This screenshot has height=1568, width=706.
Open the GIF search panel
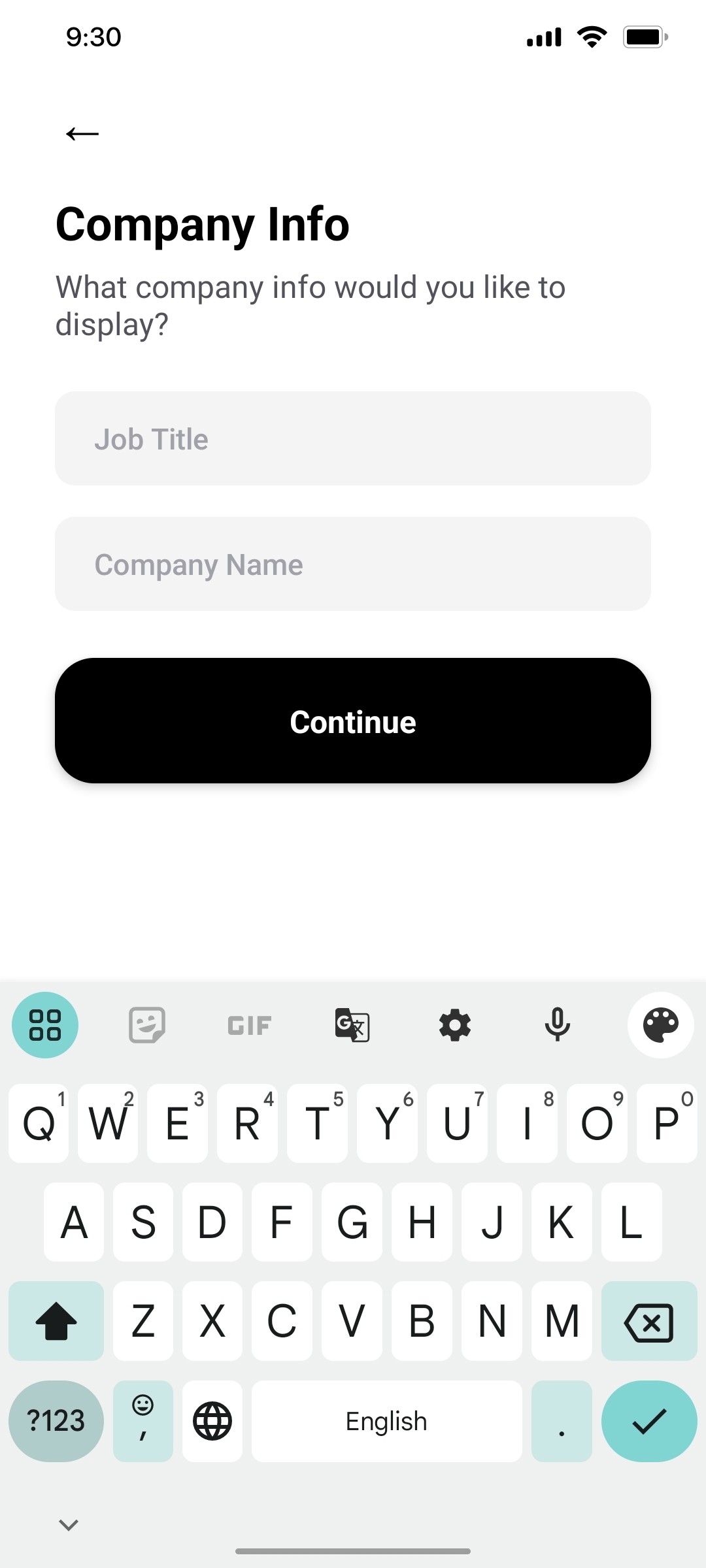[248, 1024]
